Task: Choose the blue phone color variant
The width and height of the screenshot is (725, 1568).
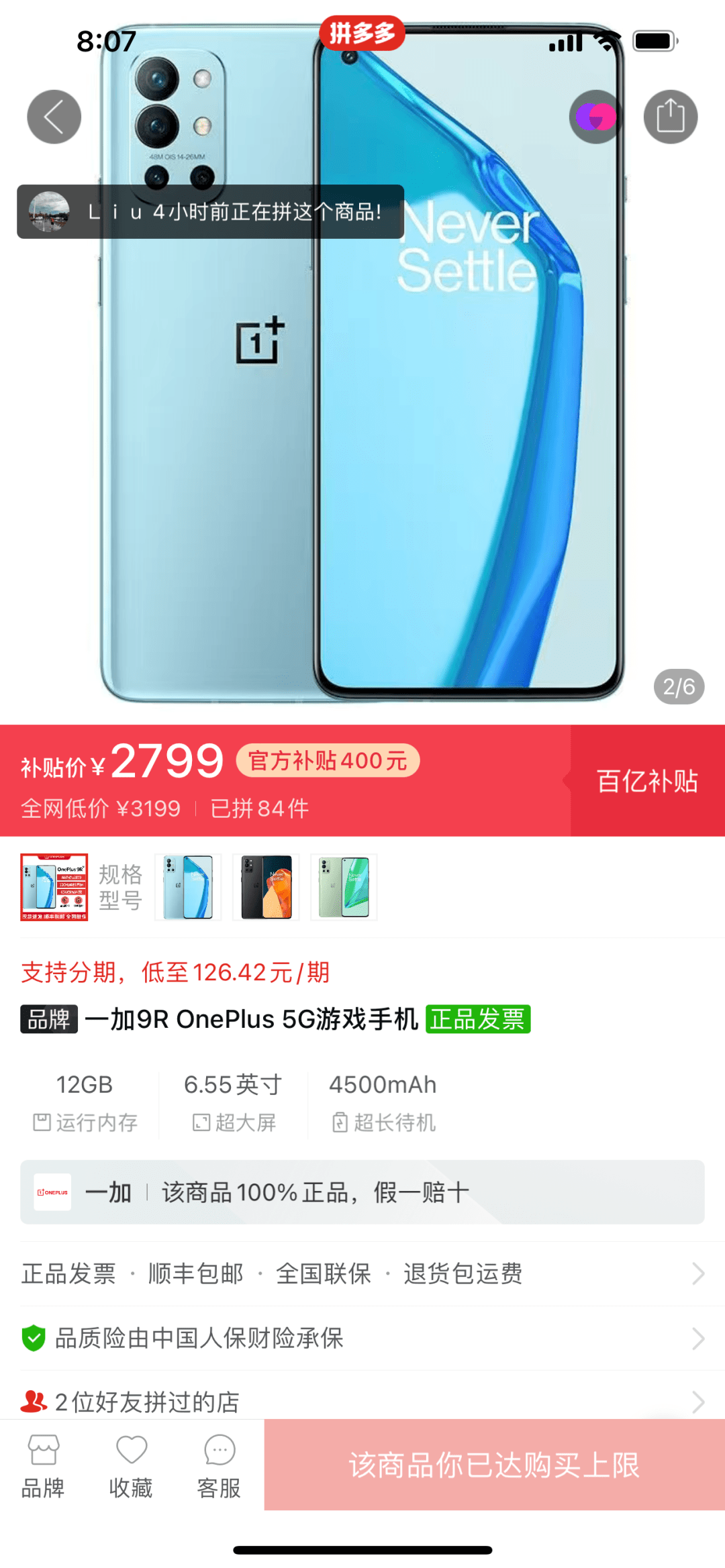Action: coord(188,887)
